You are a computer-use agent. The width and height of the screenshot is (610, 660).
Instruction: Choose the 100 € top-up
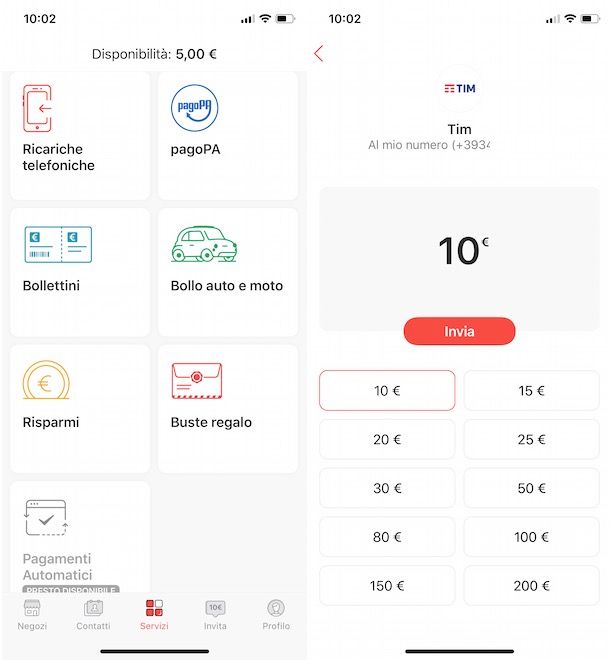tap(531, 537)
